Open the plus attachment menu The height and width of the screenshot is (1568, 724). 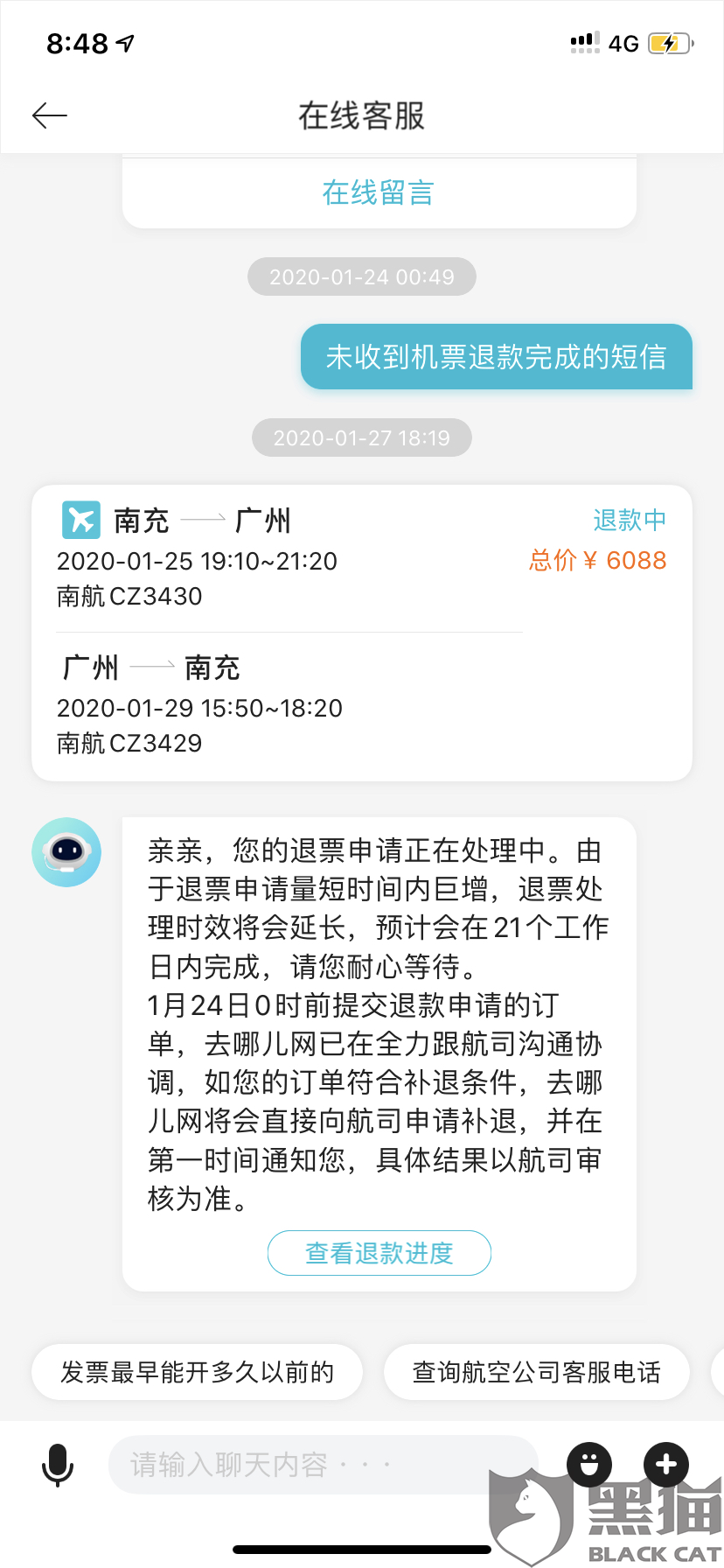point(665,1464)
